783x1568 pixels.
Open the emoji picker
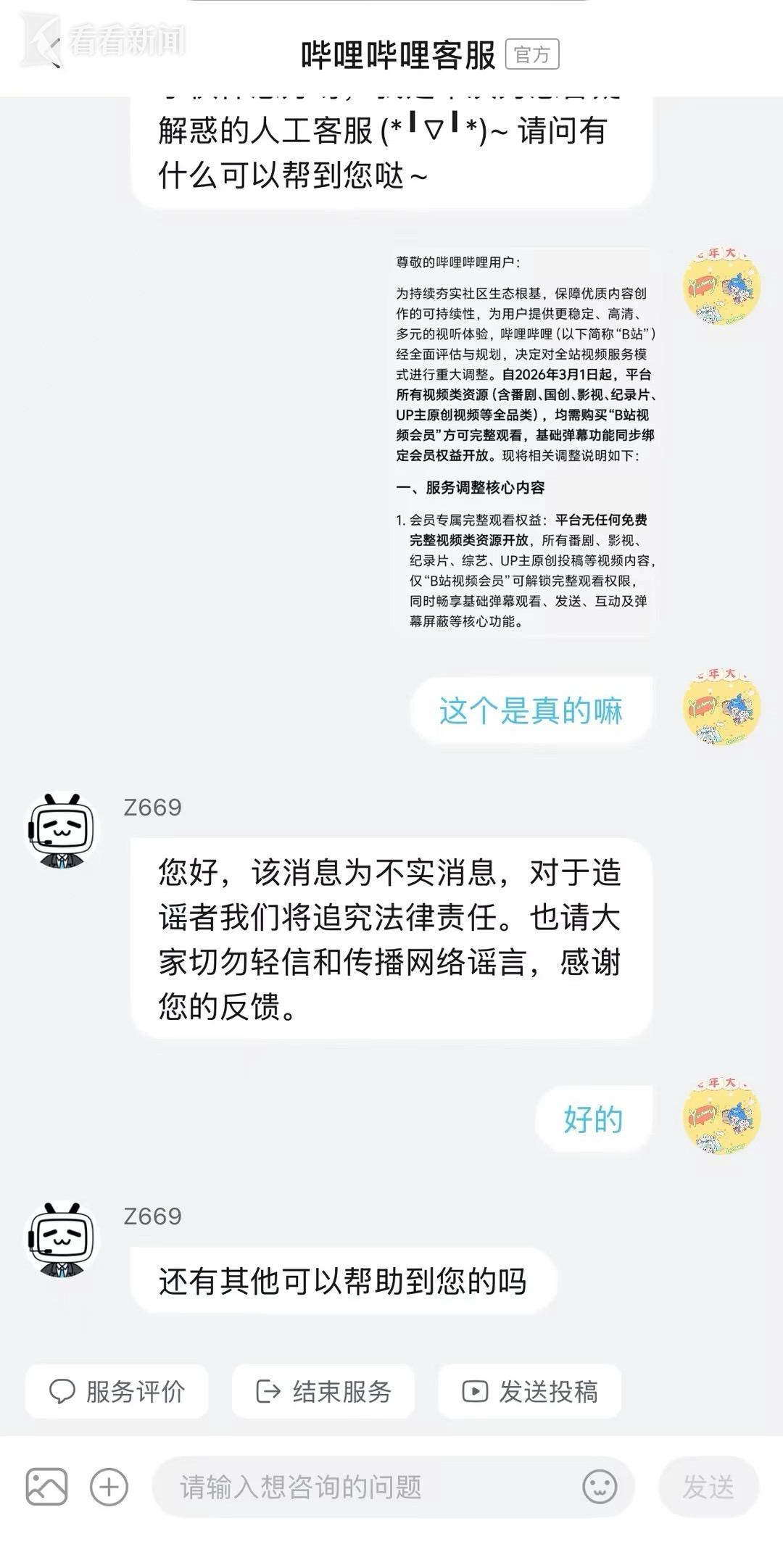(600, 1487)
